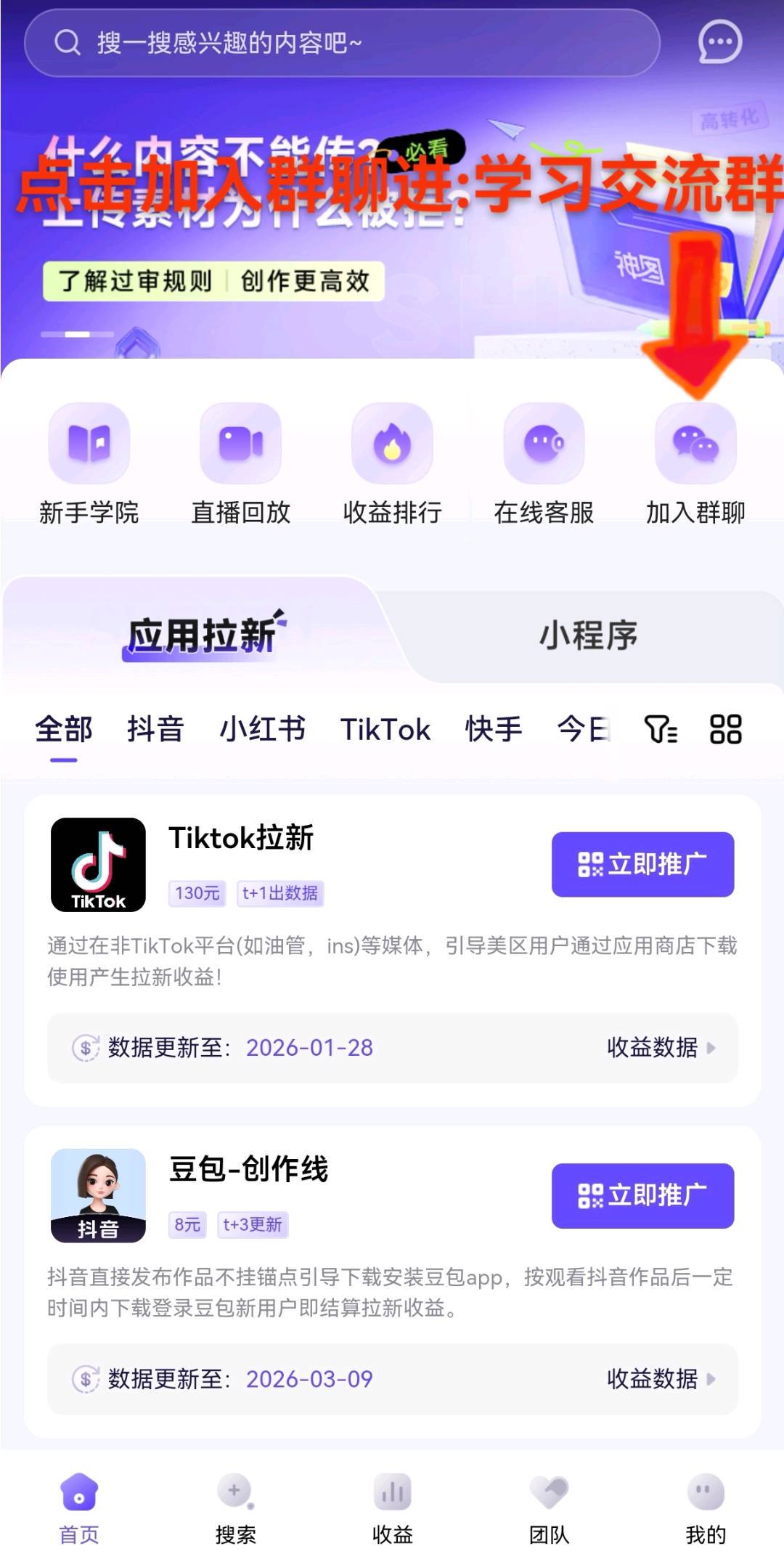
Task: Show all categories with the grid icon
Action: (725, 729)
